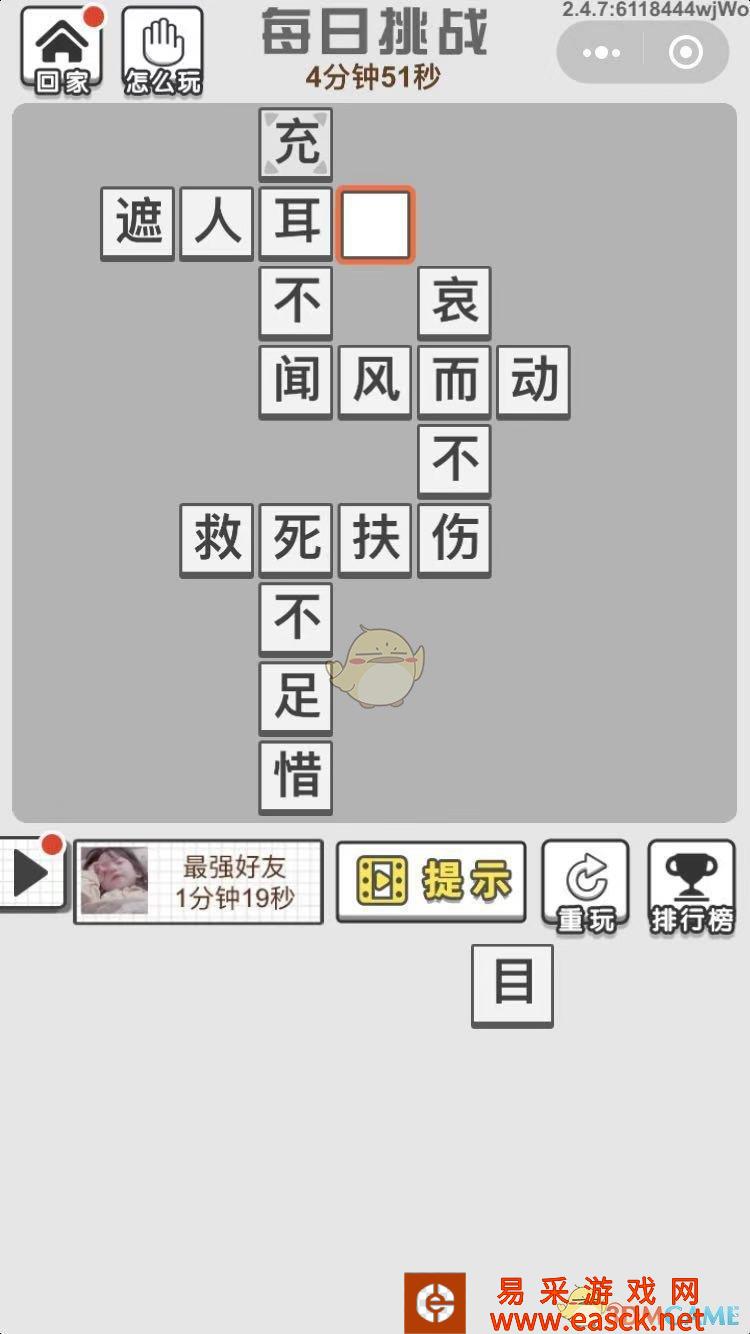Go back home via 回家 button

coord(62,50)
